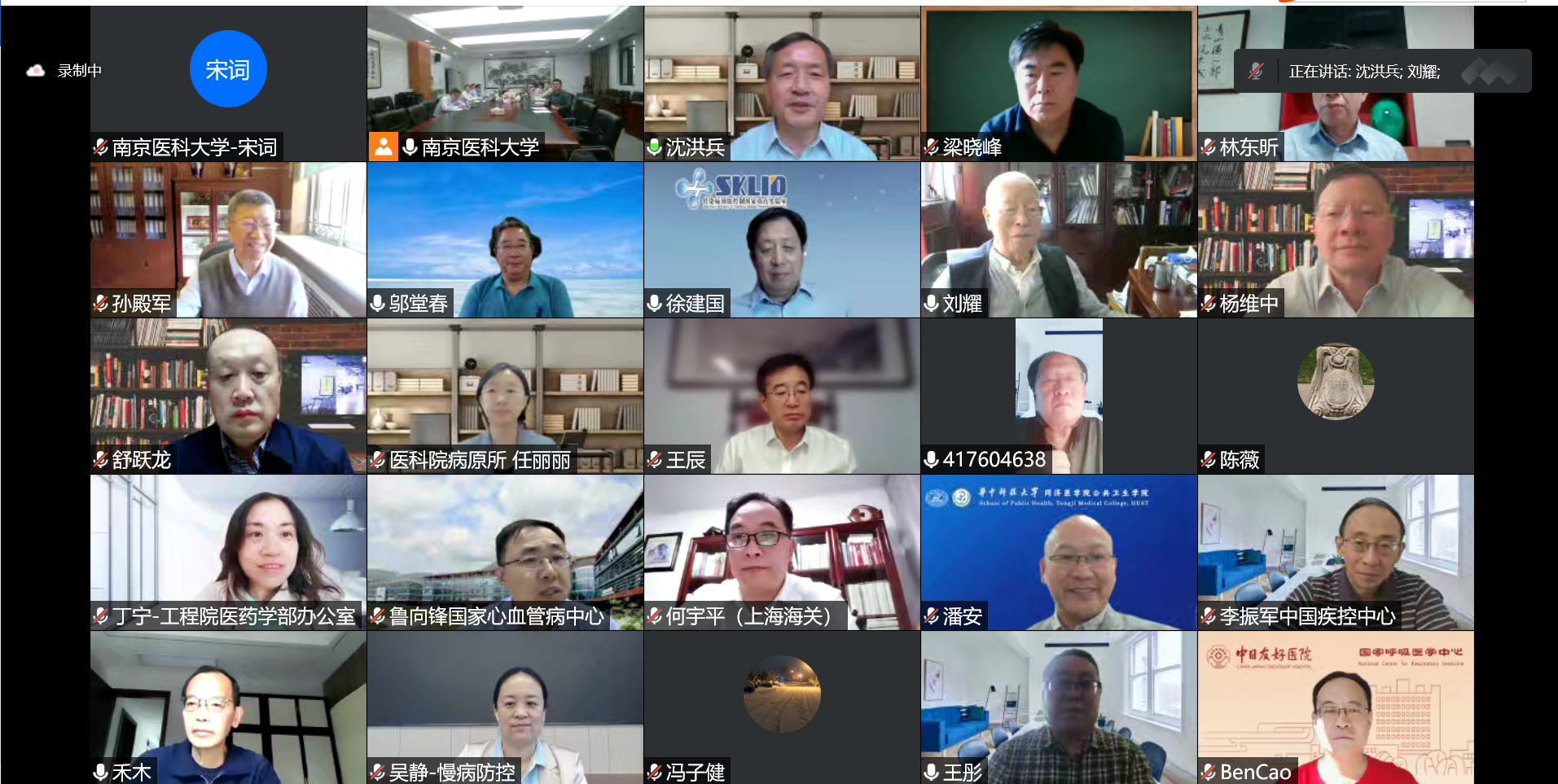Select the 医科院病原所 任丽丽 video tile

505,396
